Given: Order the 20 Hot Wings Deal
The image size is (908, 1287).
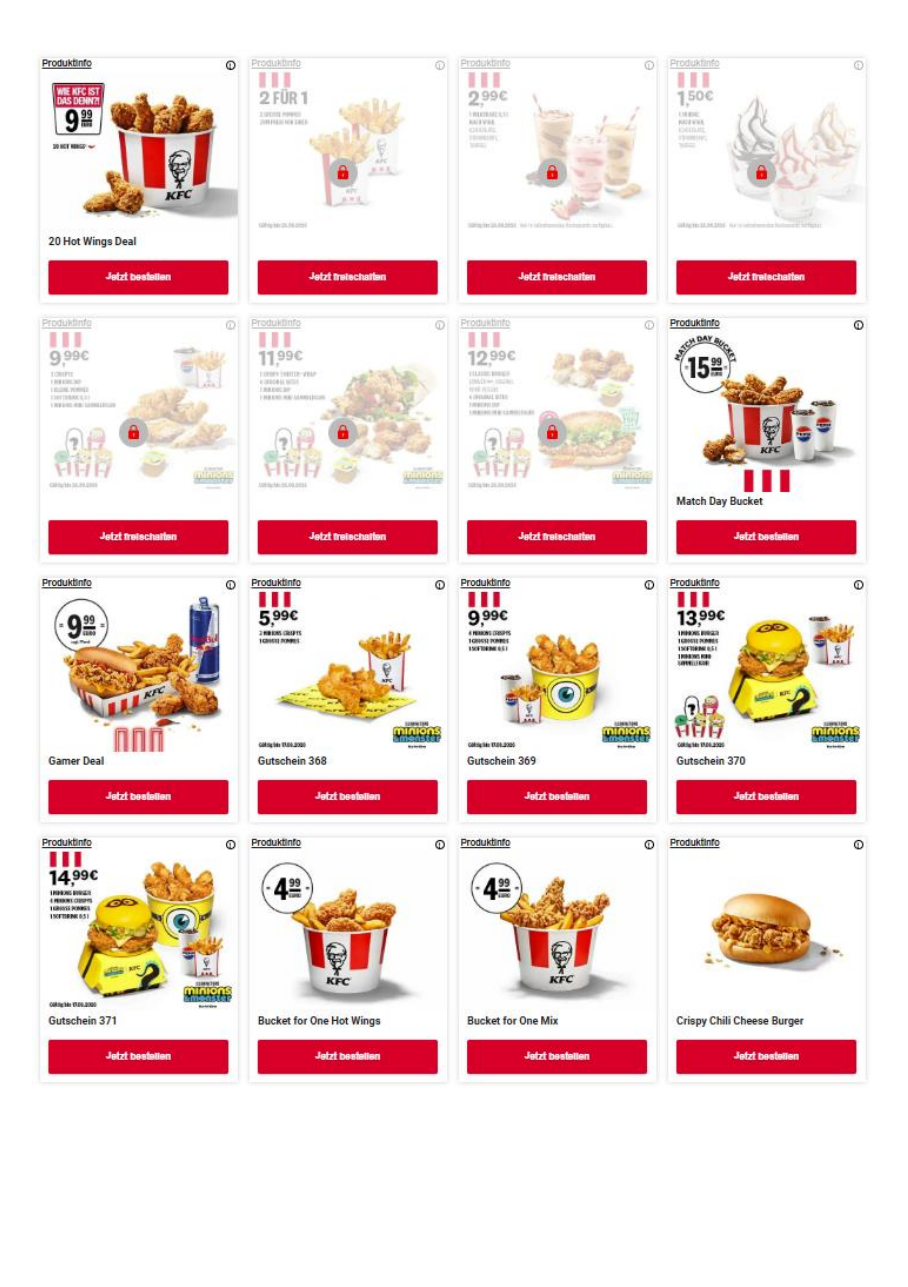Looking at the screenshot, I should (x=138, y=277).
